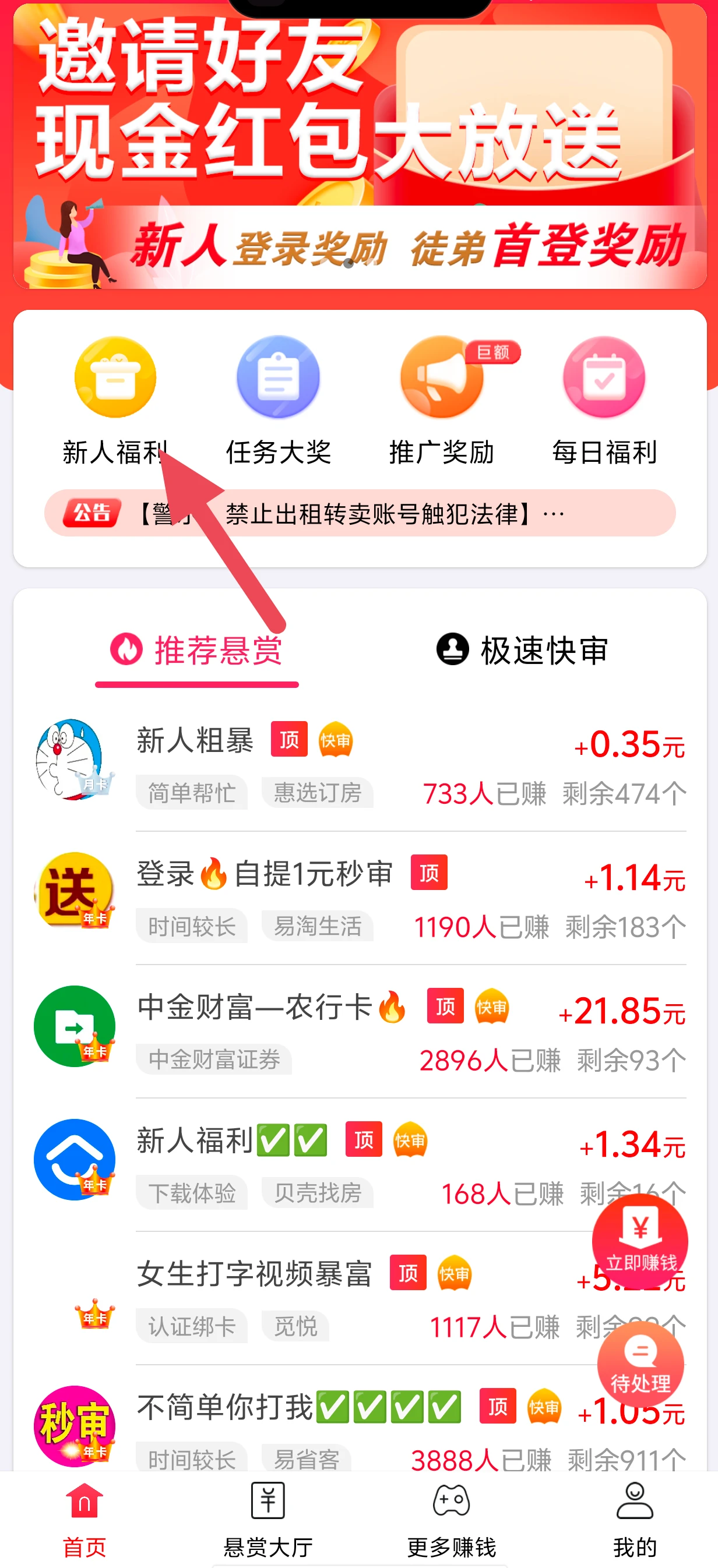Open the 新人粗暴 task row
The width and height of the screenshot is (718, 1568).
pyautogui.click(x=360, y=765)
